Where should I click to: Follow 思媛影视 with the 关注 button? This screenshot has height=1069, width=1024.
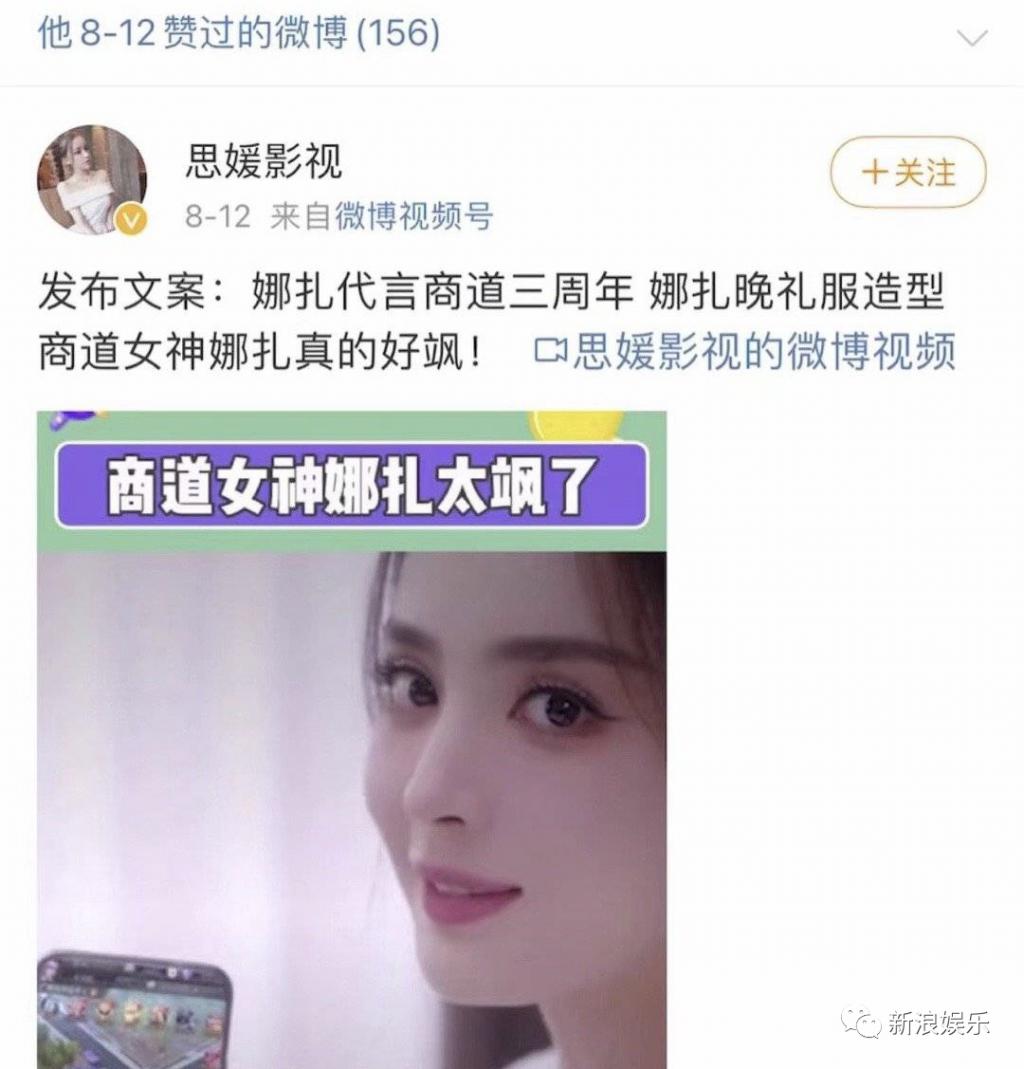tap(908, 172)
